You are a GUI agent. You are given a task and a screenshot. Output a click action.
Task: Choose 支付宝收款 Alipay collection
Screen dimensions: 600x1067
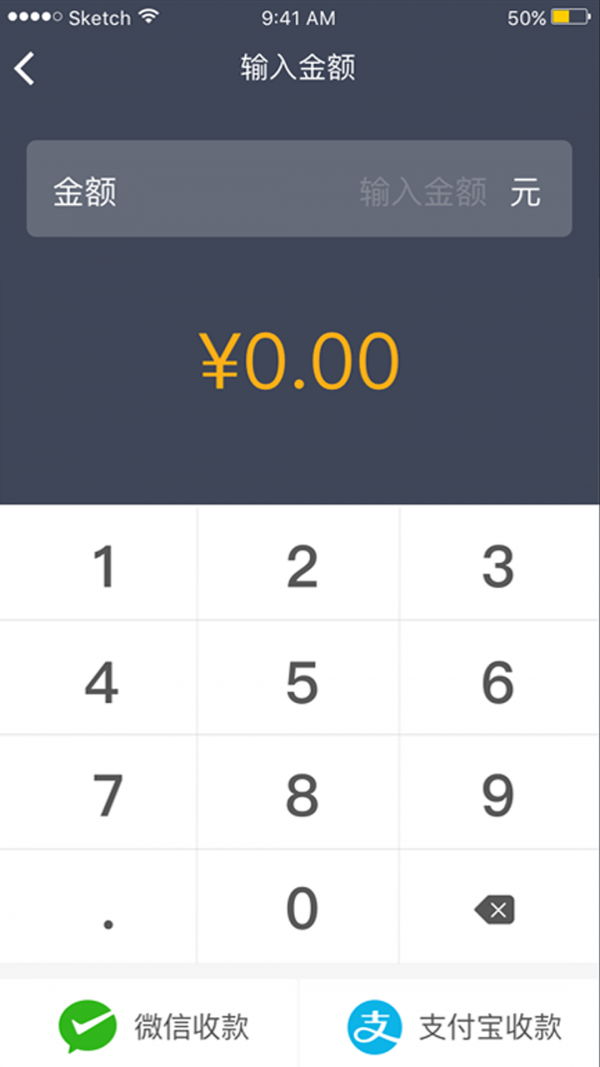450,1023
